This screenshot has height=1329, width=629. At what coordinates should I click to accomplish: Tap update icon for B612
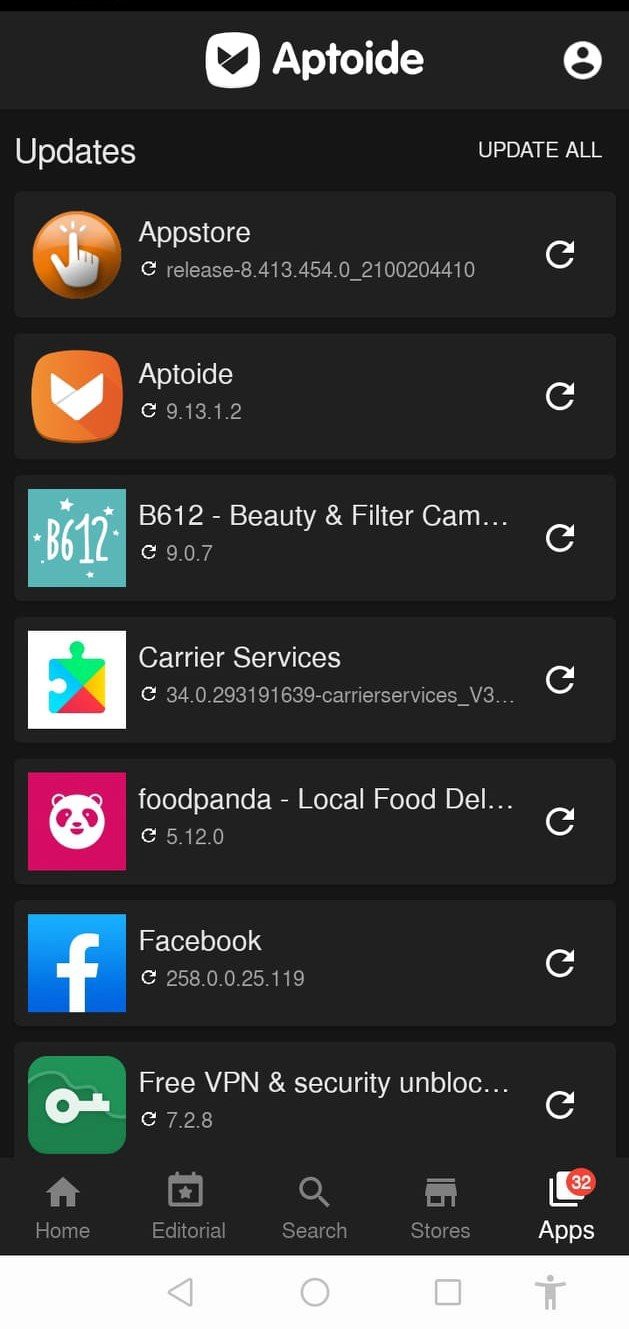(560, 538)
